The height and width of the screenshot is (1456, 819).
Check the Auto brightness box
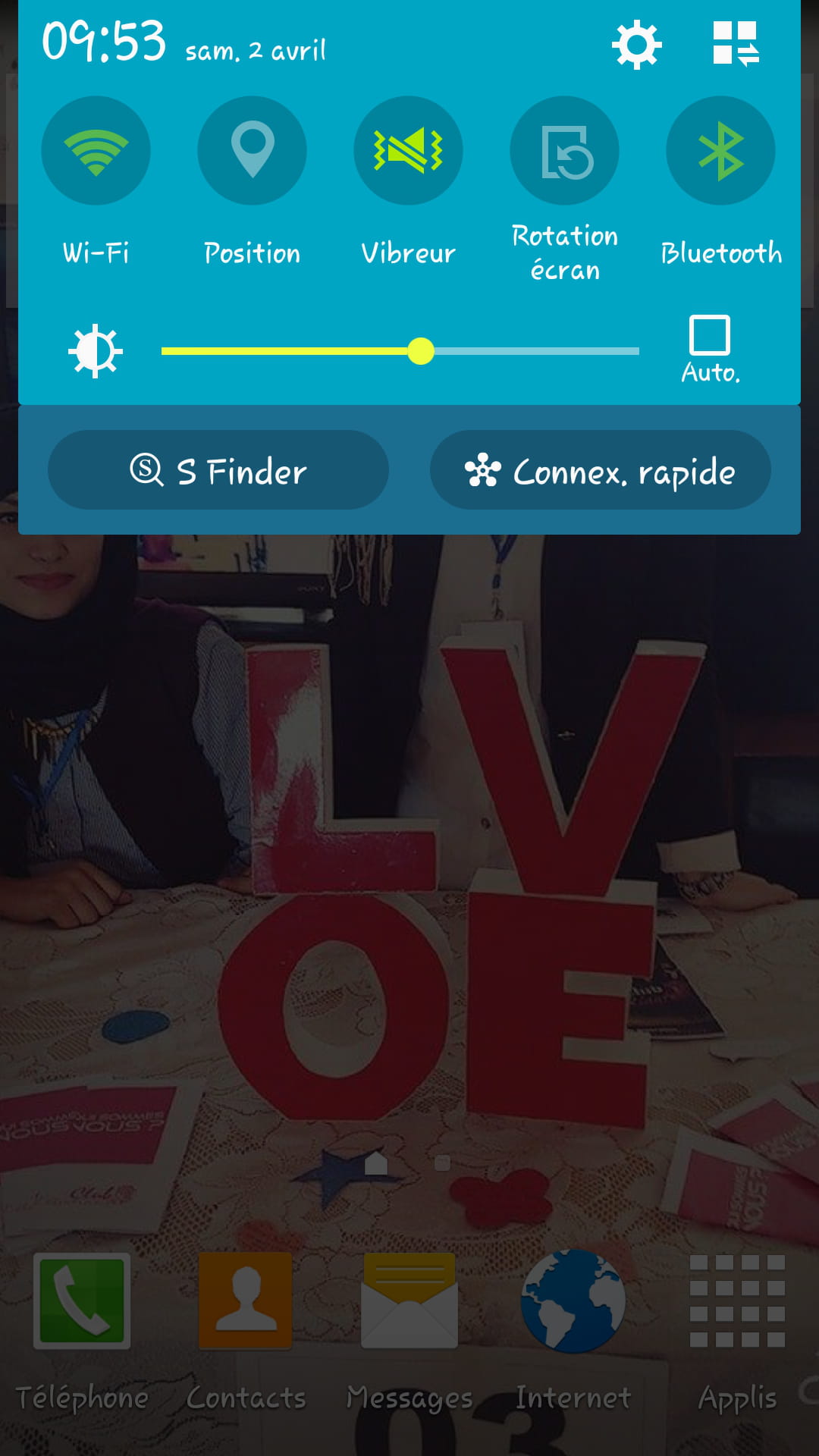710,334
